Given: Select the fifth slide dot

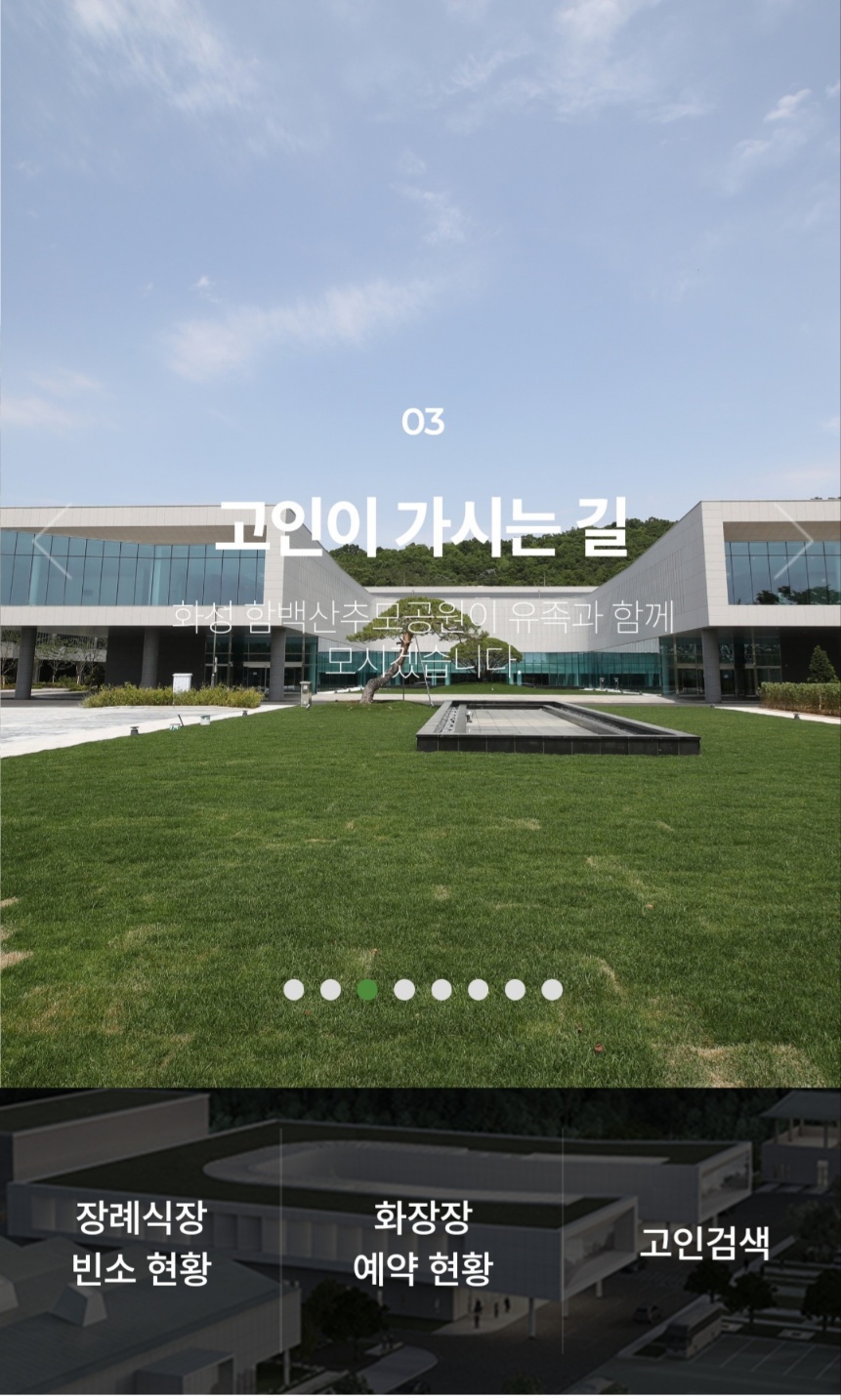Looking at the screenshot, I should click(442, 990).
